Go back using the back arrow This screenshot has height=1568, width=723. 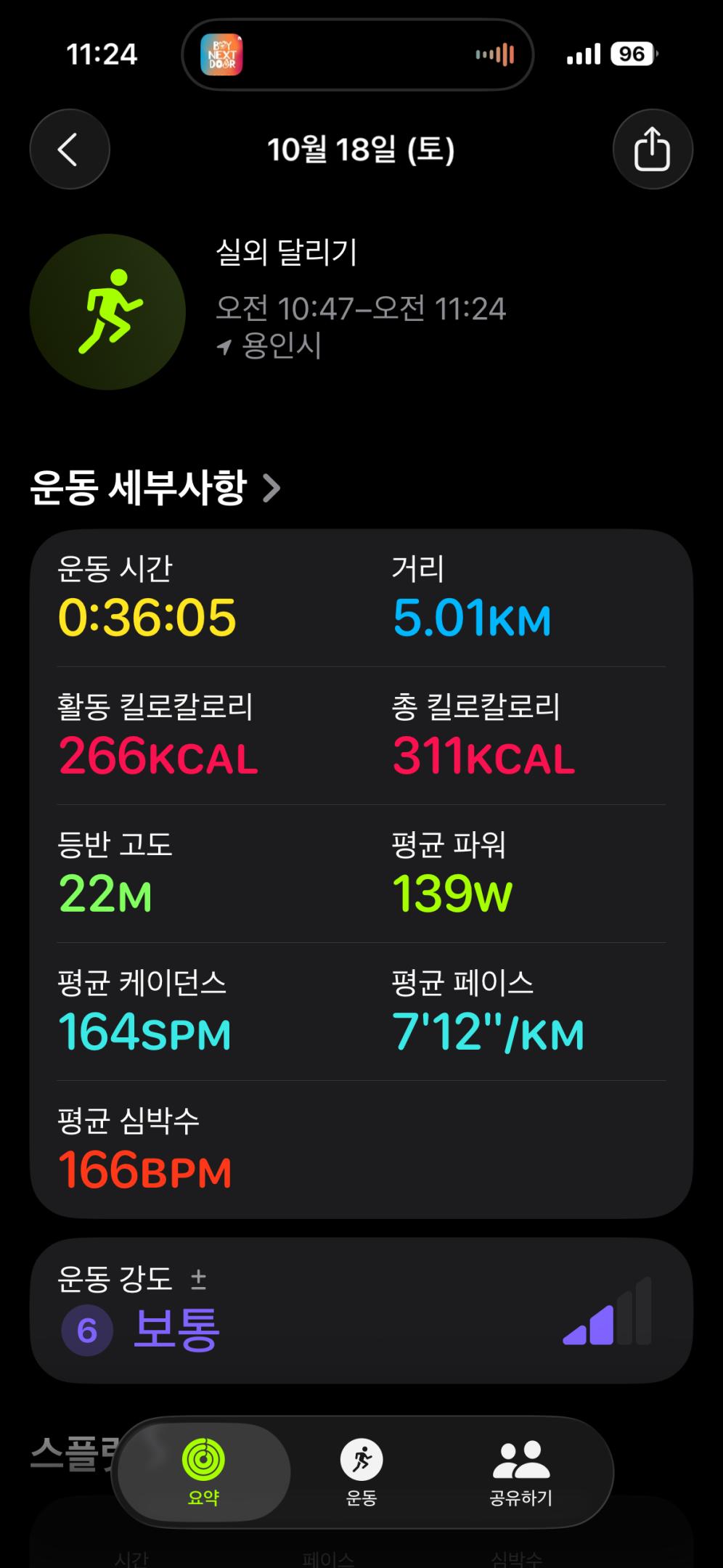point(70,150)
